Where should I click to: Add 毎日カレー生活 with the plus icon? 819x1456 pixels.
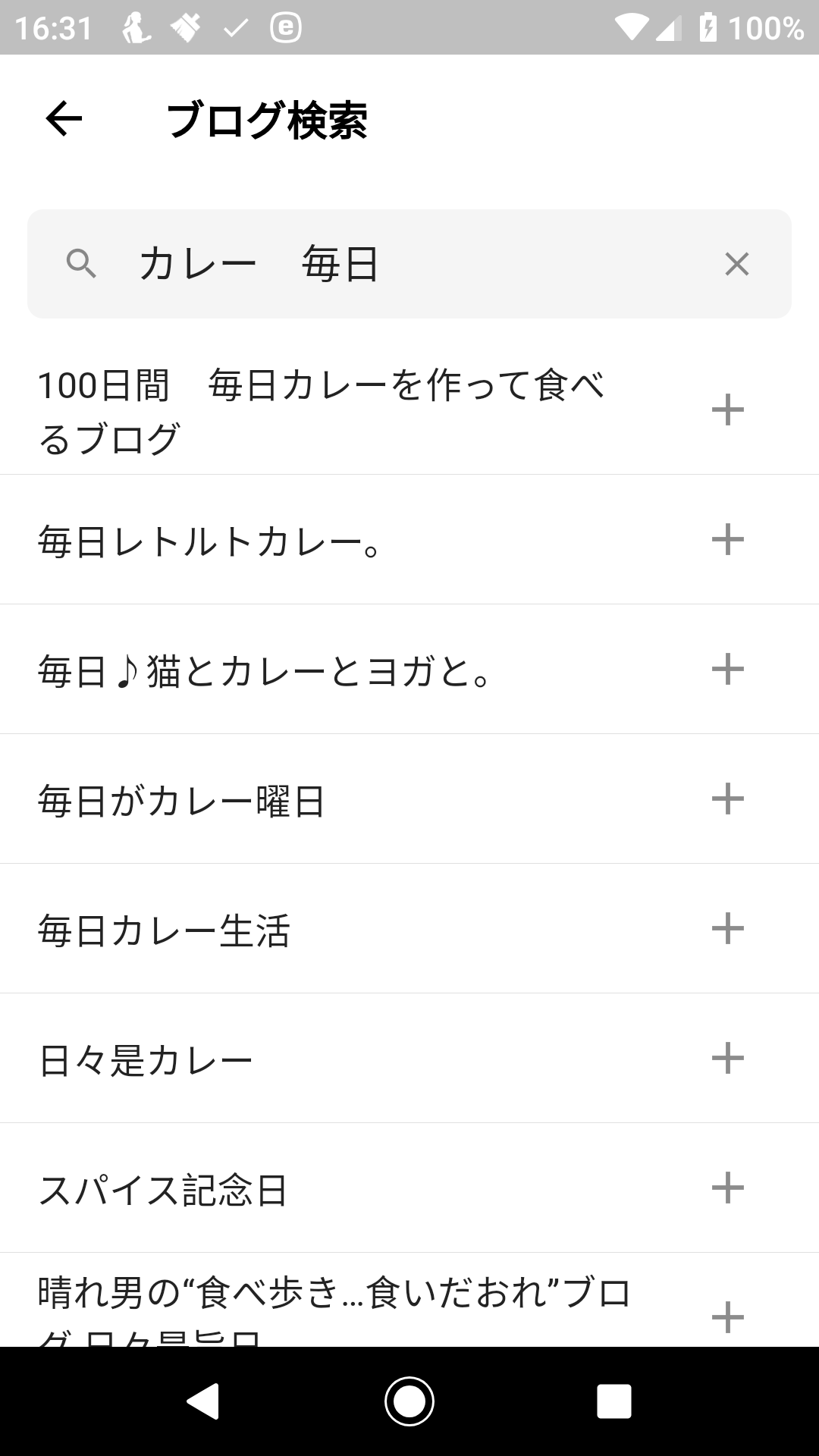pyautogui.click(x=727, y=928)
